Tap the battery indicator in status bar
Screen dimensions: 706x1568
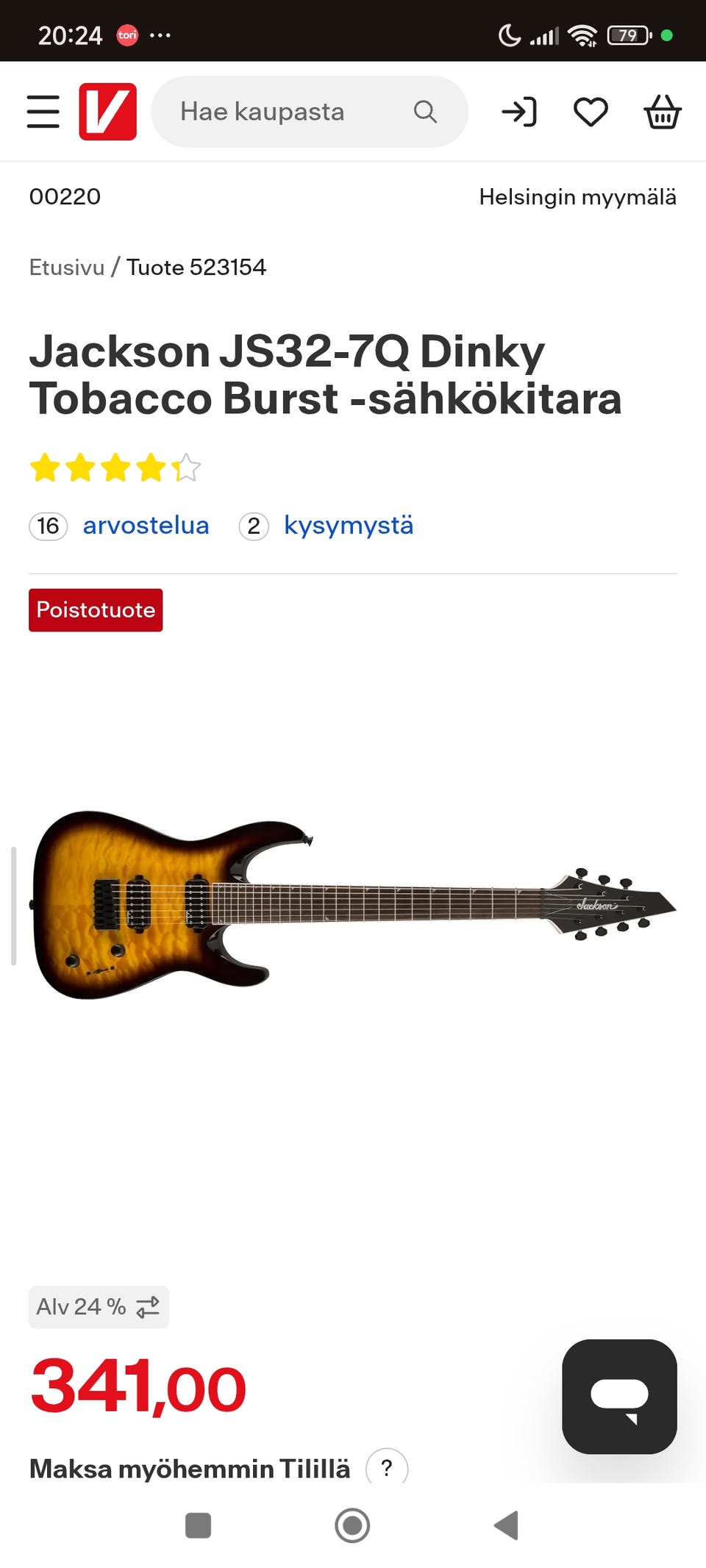627,35
